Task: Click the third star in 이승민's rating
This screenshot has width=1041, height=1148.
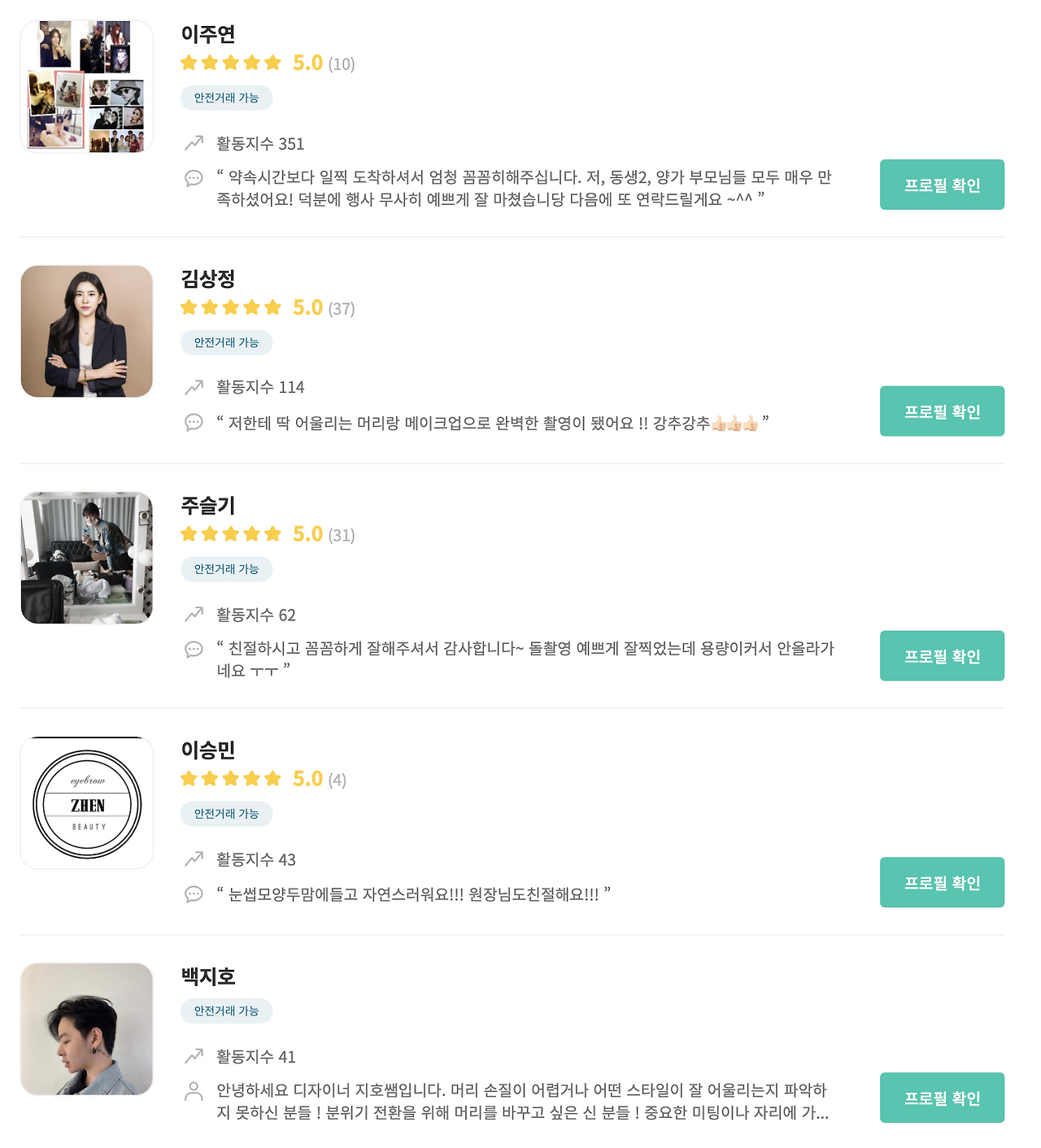Action: [x=231, y=778]
